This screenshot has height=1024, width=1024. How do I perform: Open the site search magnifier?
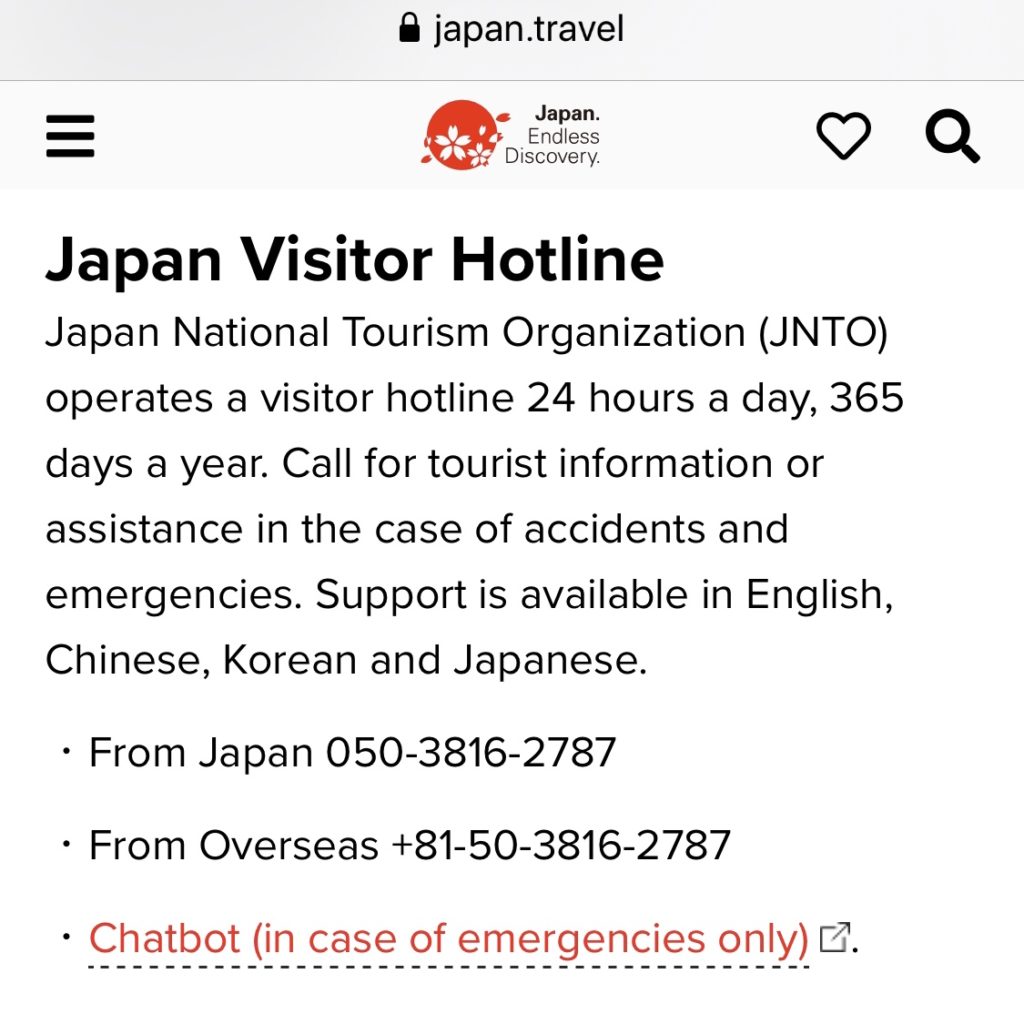pyautogui.click(x=951, y=136)
